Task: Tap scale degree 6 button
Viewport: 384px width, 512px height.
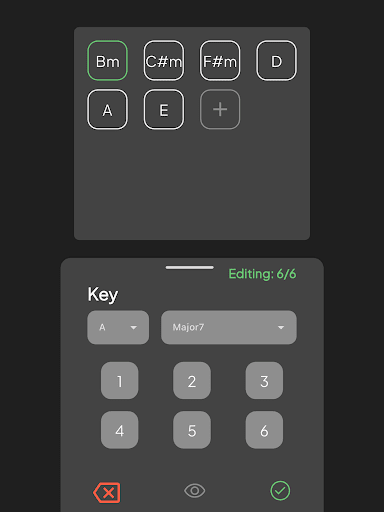Action: click(x=264, y=430)
